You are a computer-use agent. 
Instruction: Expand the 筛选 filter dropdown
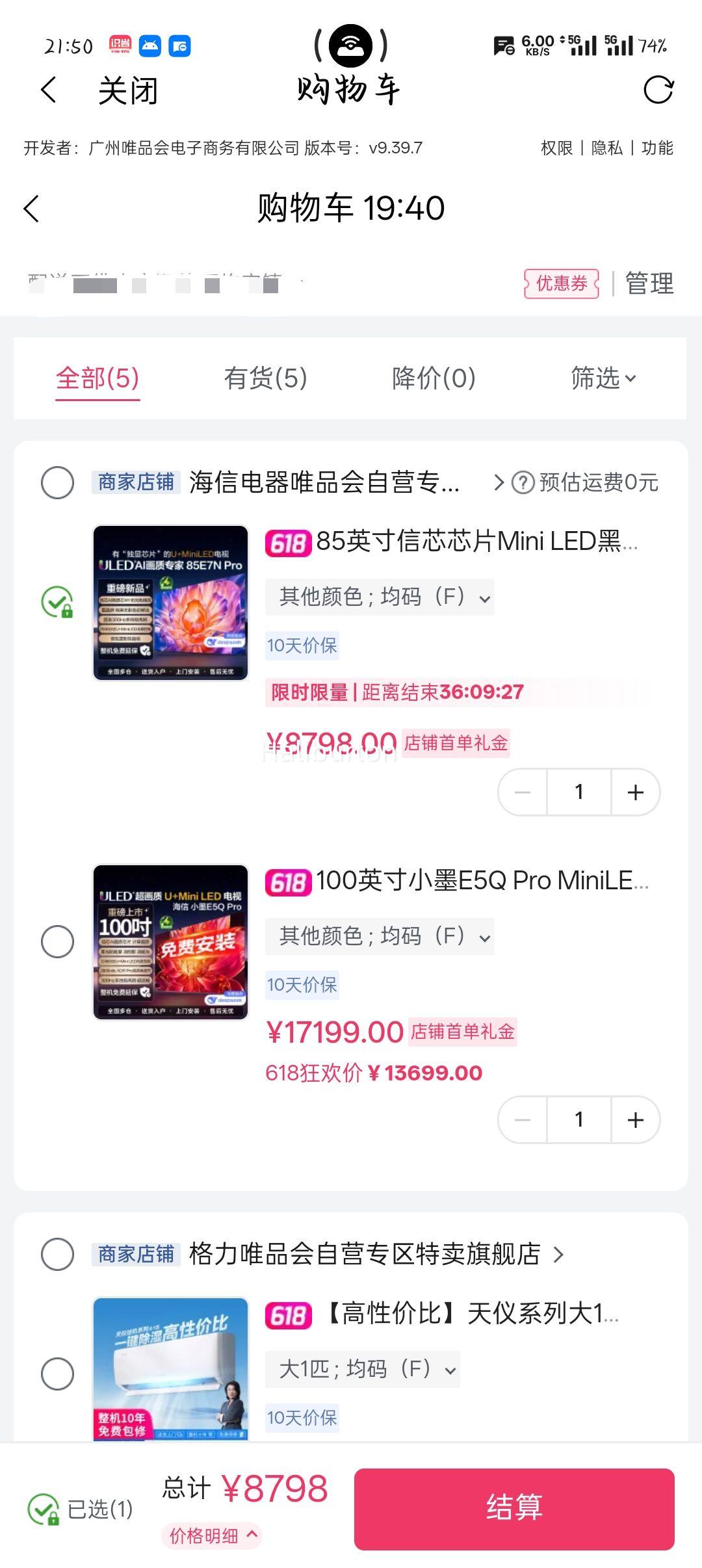coord(603,379)
